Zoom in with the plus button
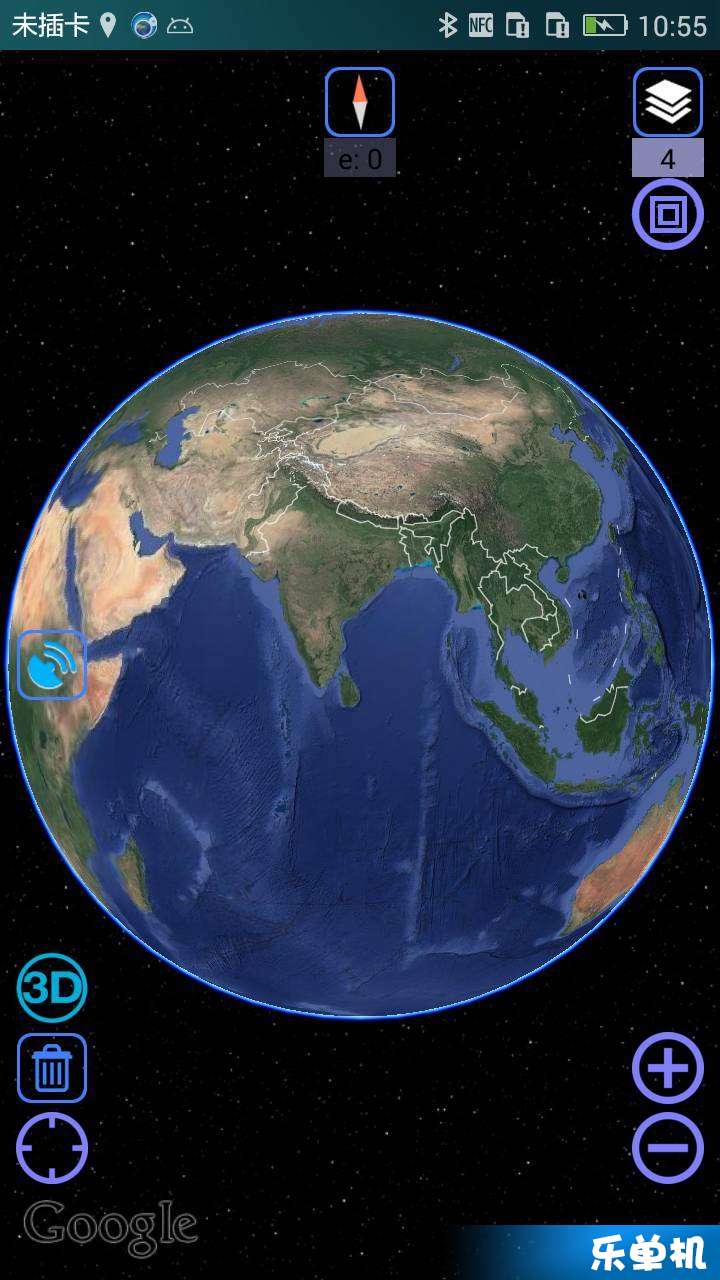The width and height of the screenshot is (720, 1280). pyautogui.click(x=668, y=1069)
